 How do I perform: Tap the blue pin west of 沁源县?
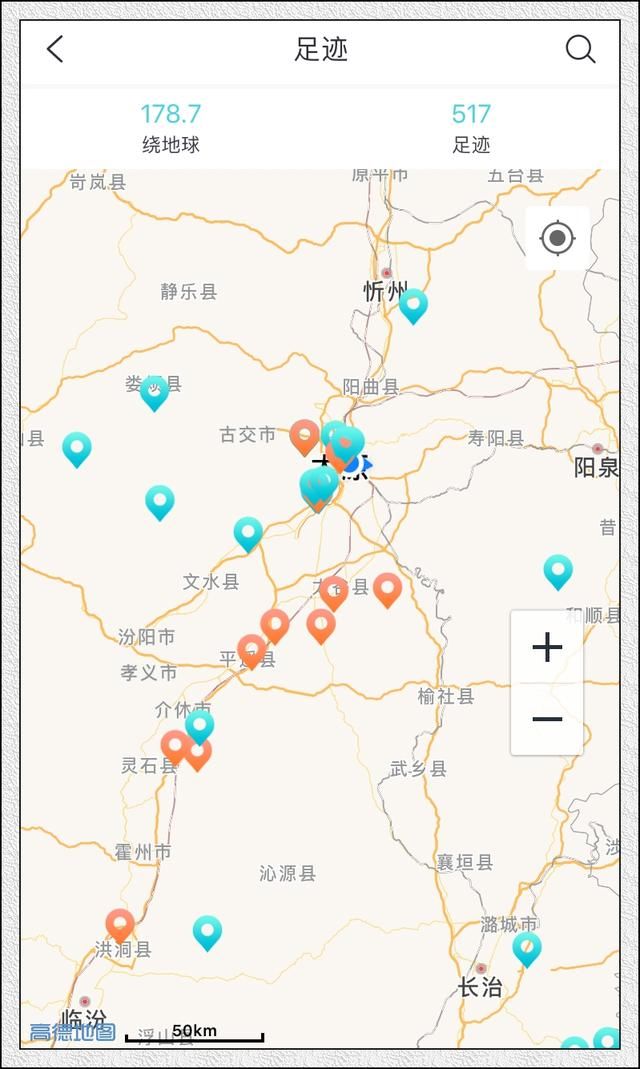[207, 930]
